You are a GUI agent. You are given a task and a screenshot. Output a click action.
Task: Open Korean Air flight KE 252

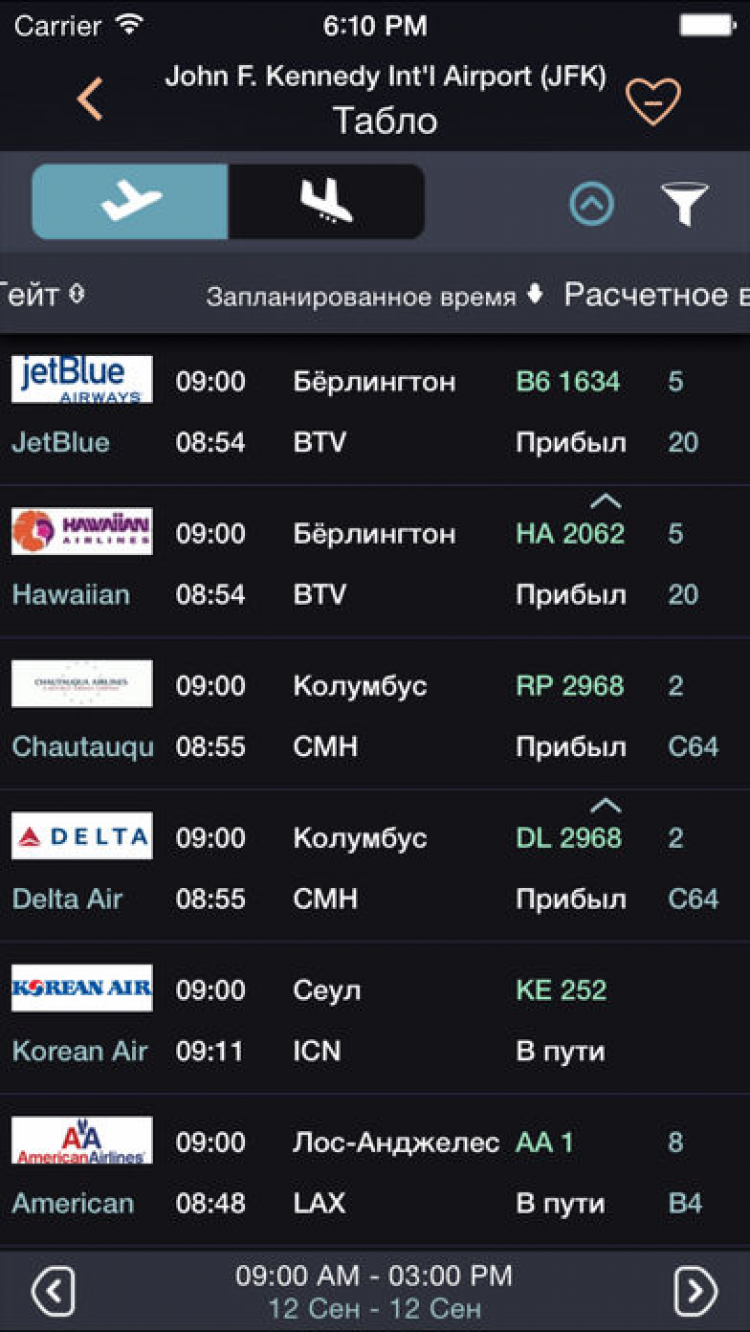pos(375,1019)
